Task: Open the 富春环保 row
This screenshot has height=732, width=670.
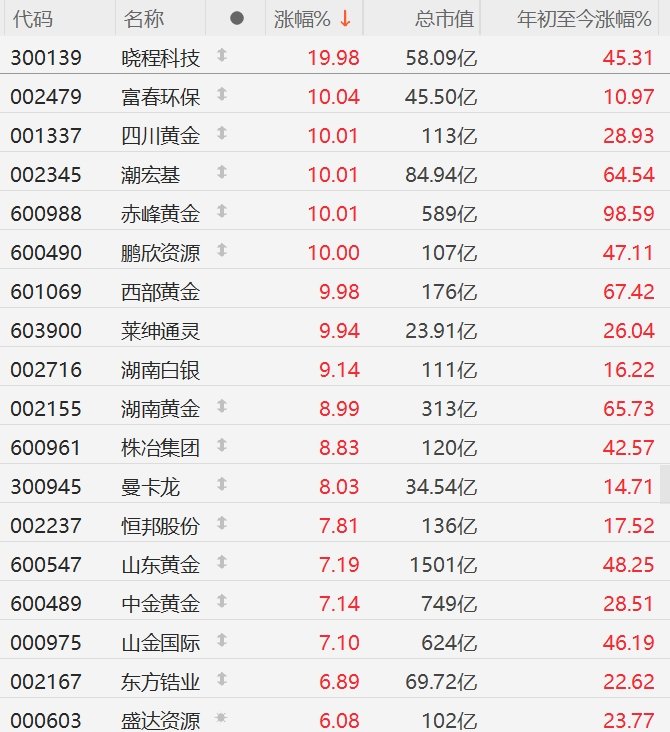Action: pyautogui.click(x=159, y=97)
